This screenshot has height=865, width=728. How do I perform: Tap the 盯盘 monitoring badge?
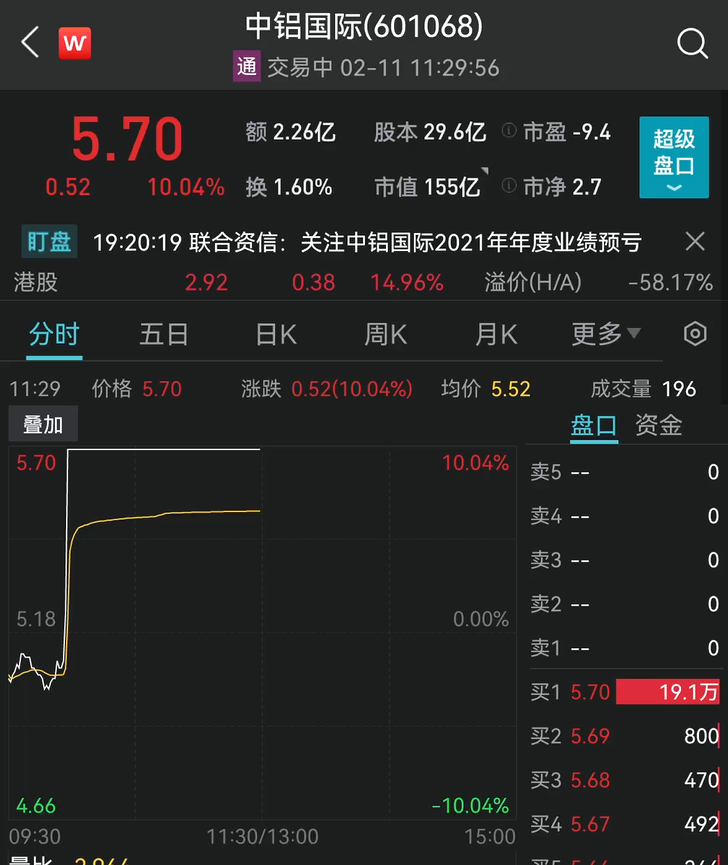pos(48,241)
